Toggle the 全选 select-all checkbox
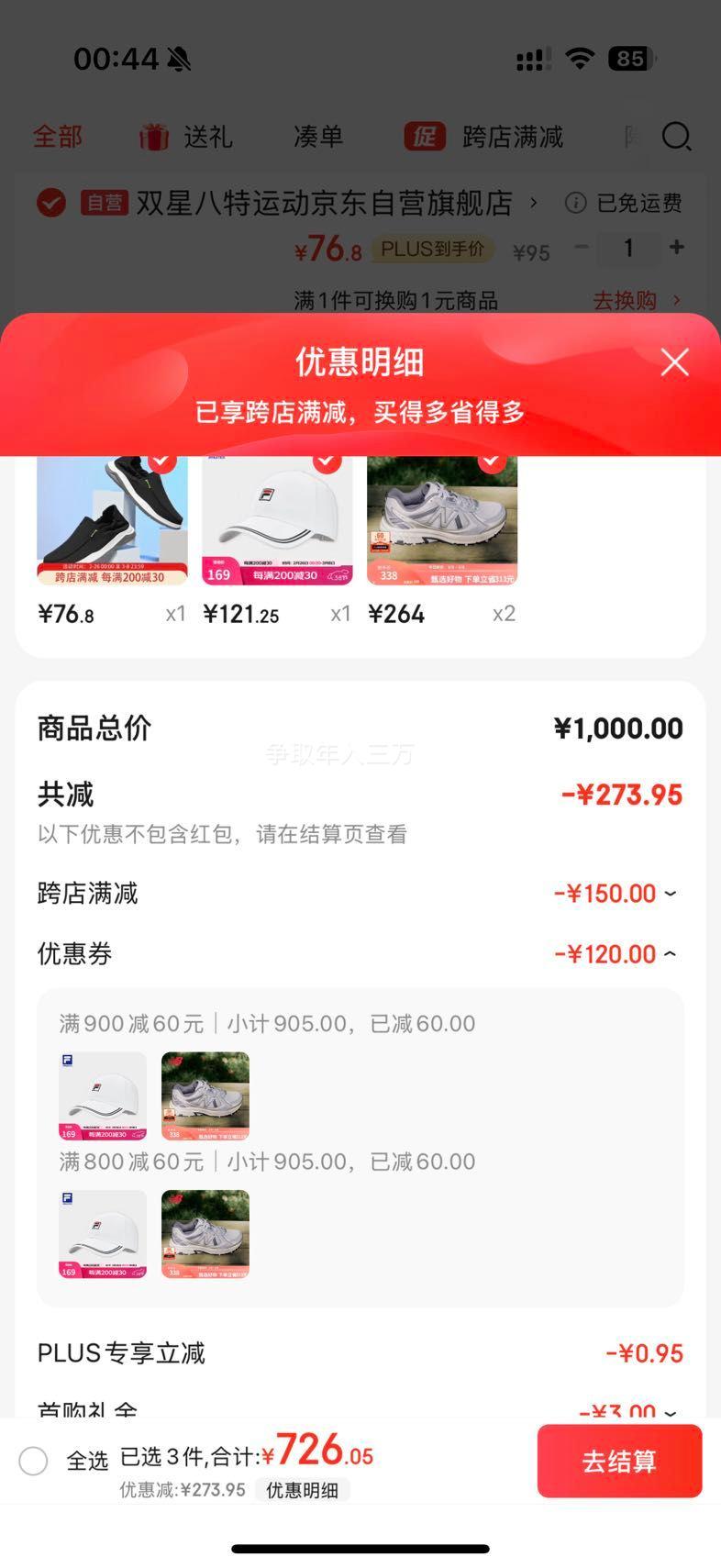 pyautogui.click(x=34, y=1461)
